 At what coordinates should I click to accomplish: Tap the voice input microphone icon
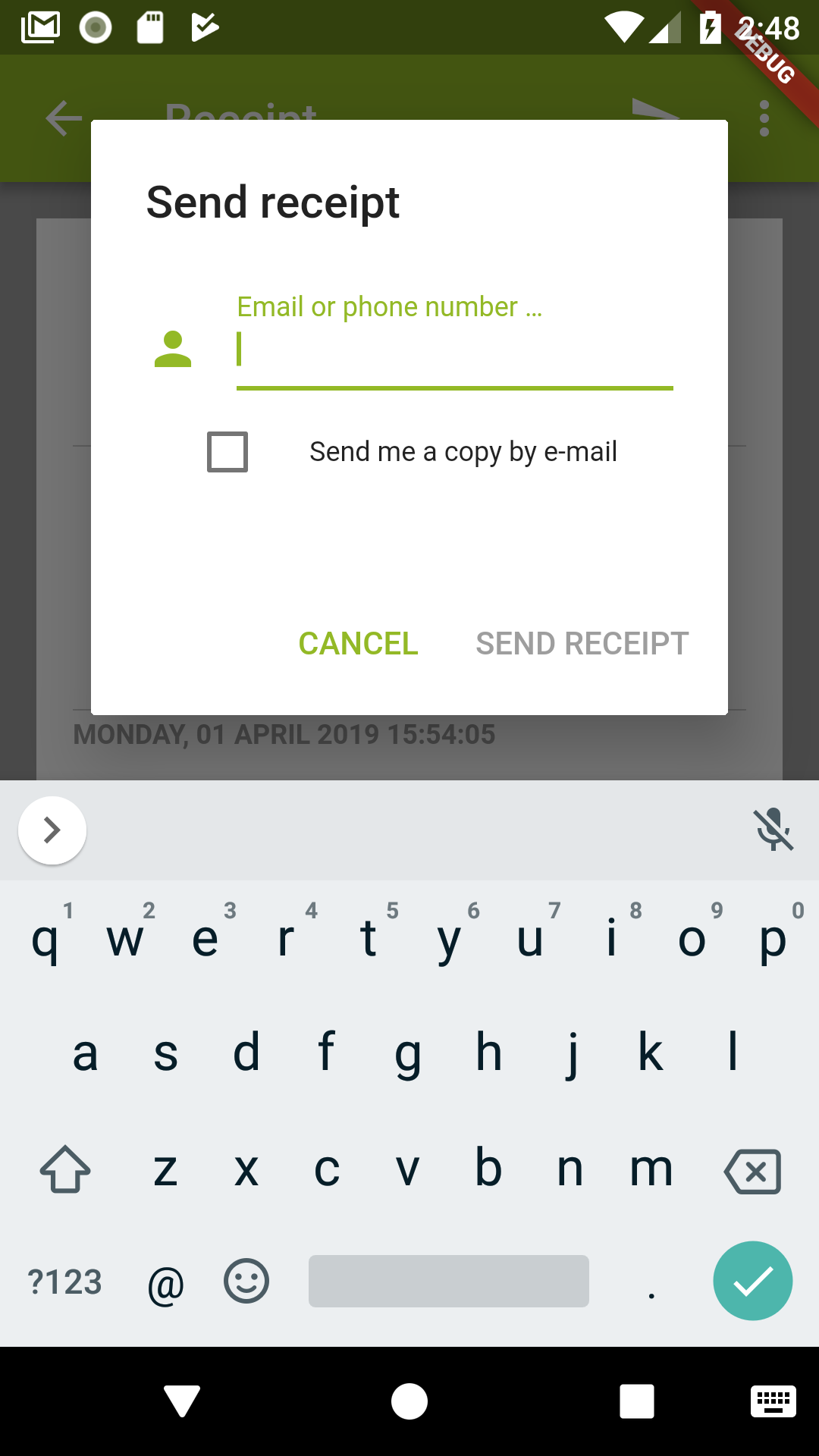pyautogui.click(x=773, y=830)
